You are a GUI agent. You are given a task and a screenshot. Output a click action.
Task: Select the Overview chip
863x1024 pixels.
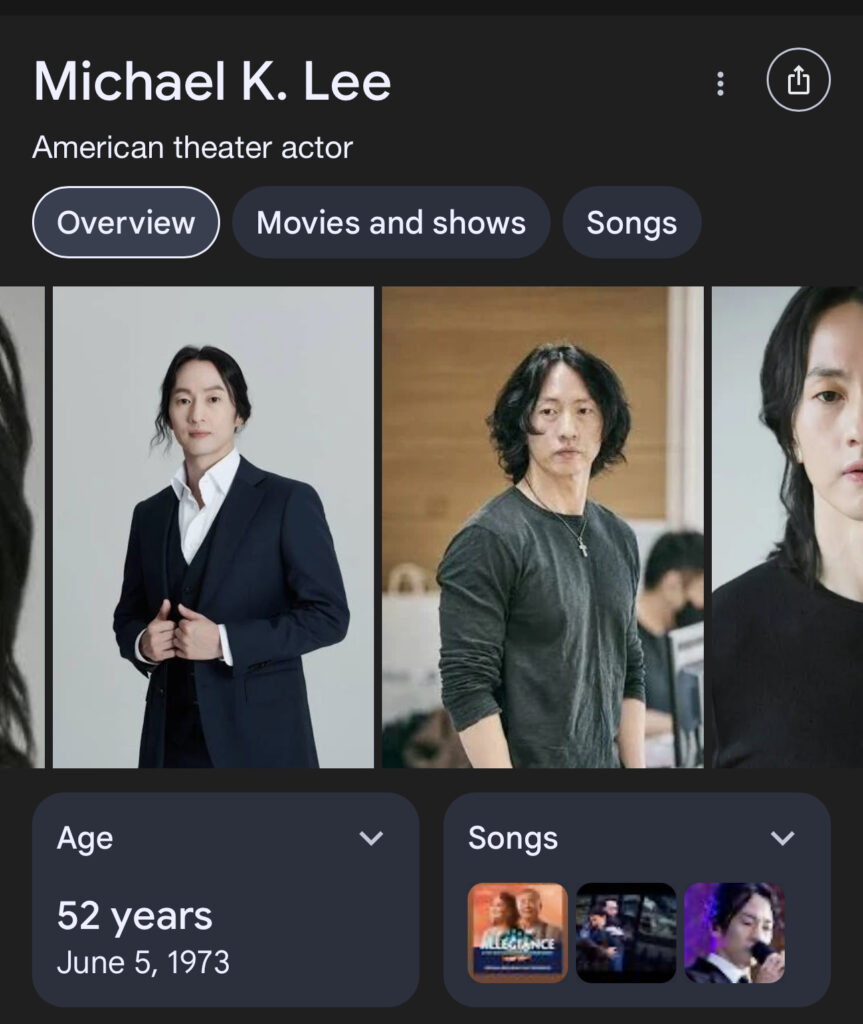[x=126, y=222]
